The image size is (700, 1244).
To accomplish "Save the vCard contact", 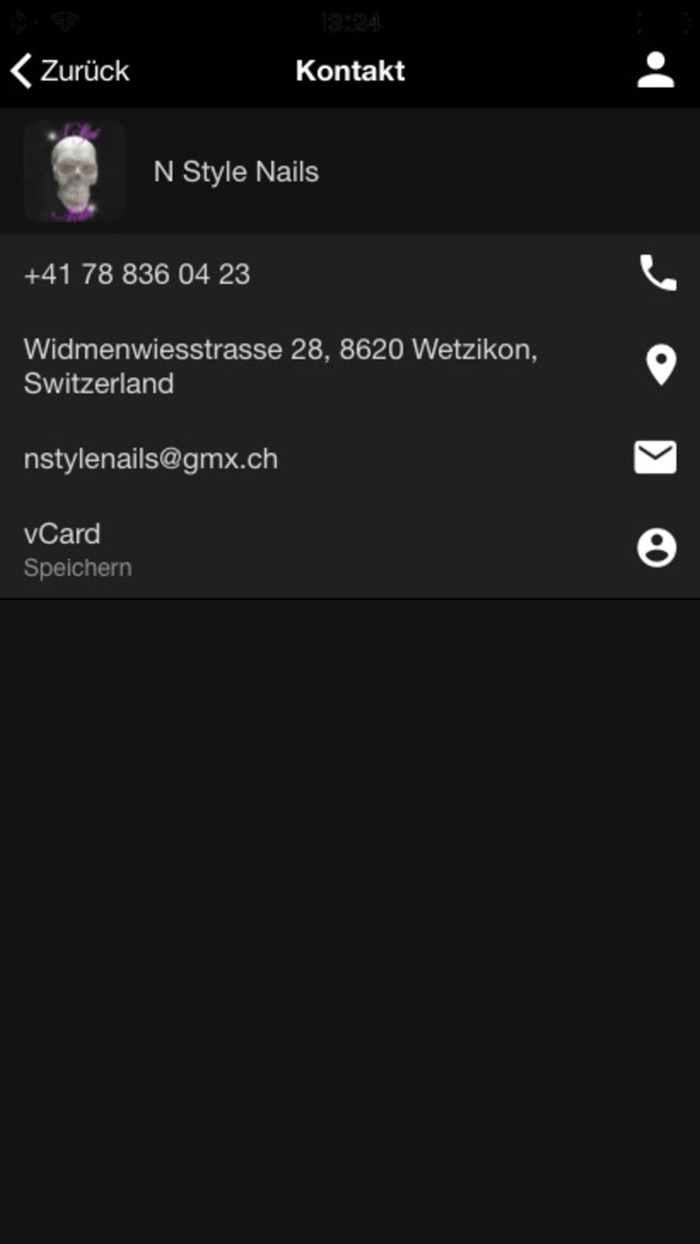I will pos(350,548).
